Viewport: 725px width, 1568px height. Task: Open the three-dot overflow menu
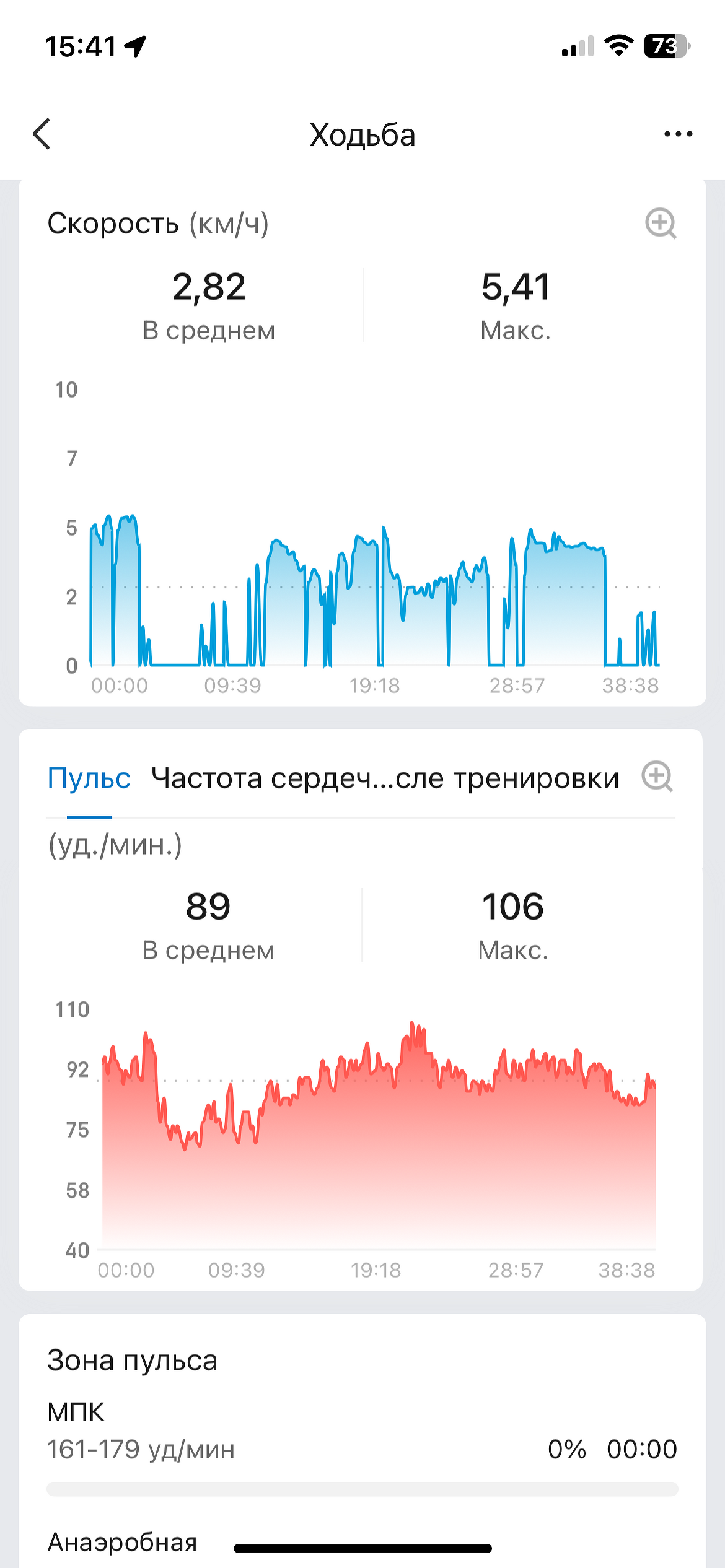678,134
